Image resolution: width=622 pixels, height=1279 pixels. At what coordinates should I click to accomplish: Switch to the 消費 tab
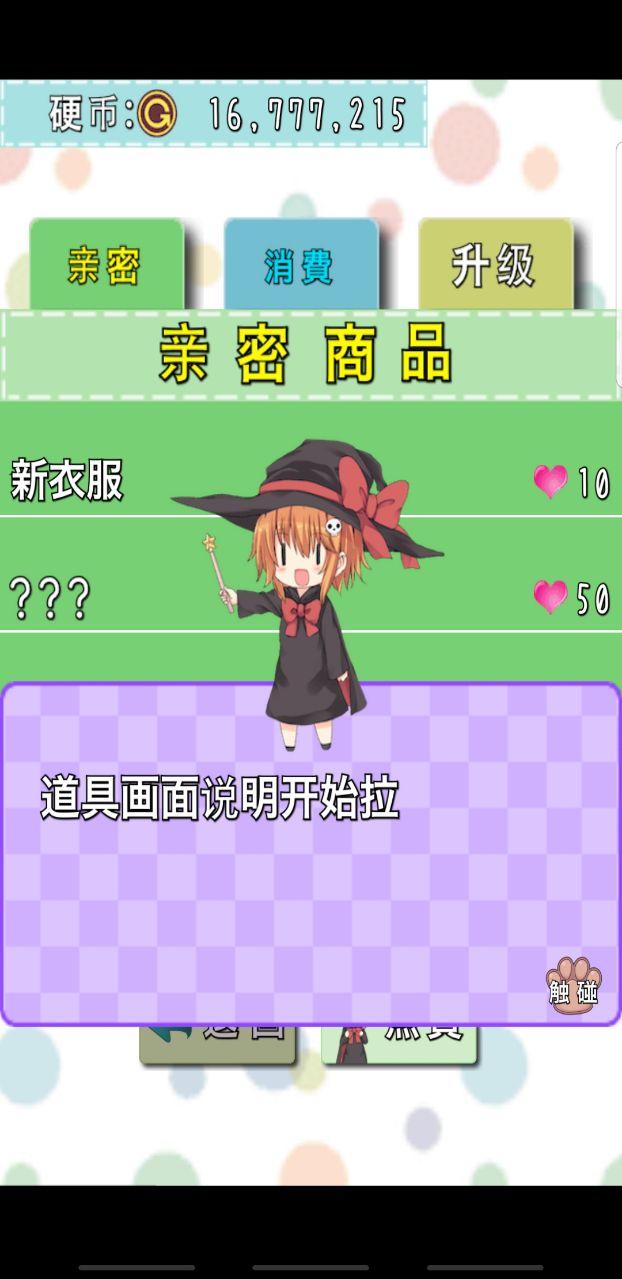click(300, 265)
